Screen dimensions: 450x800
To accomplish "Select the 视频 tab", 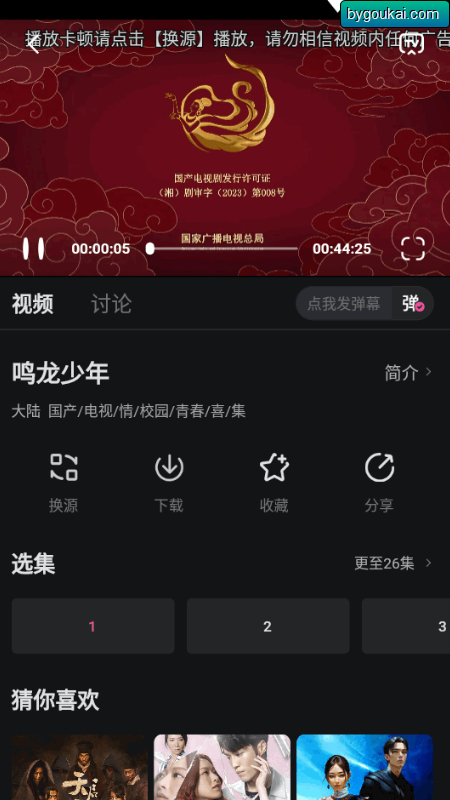I will 33,304.
